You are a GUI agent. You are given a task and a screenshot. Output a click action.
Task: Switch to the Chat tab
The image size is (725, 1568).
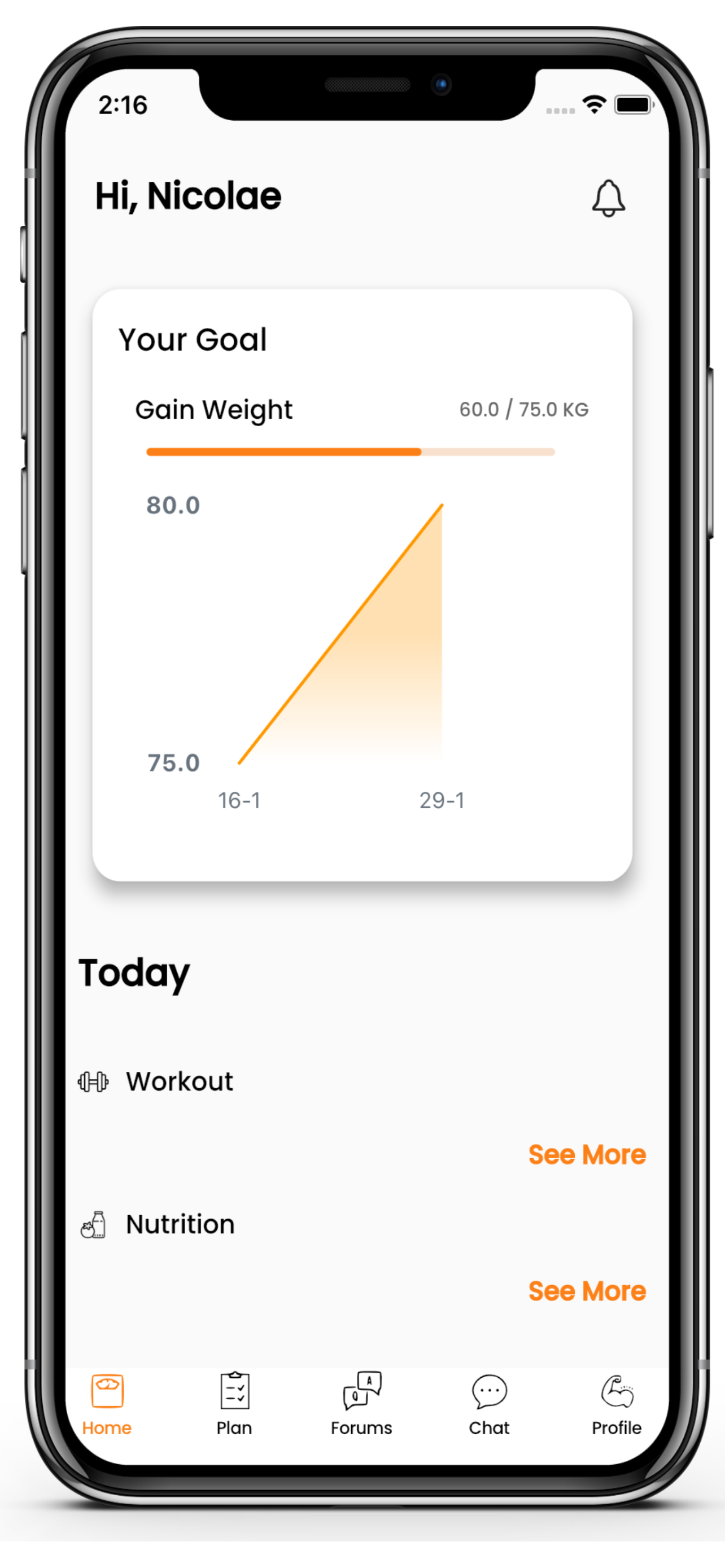[490, 1404]
